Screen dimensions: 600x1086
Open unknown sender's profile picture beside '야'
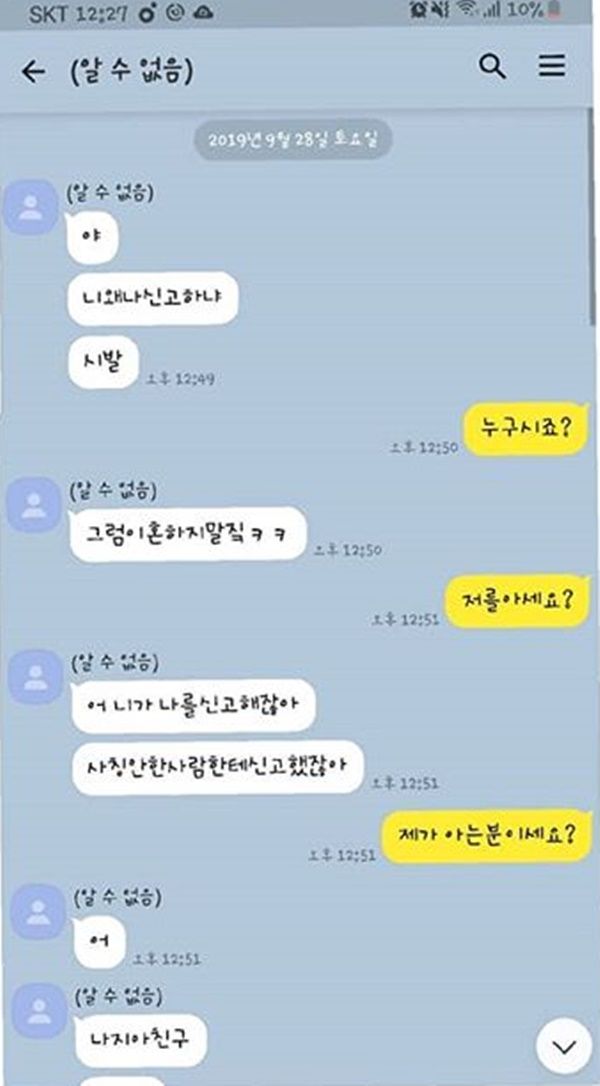point(31,207)
